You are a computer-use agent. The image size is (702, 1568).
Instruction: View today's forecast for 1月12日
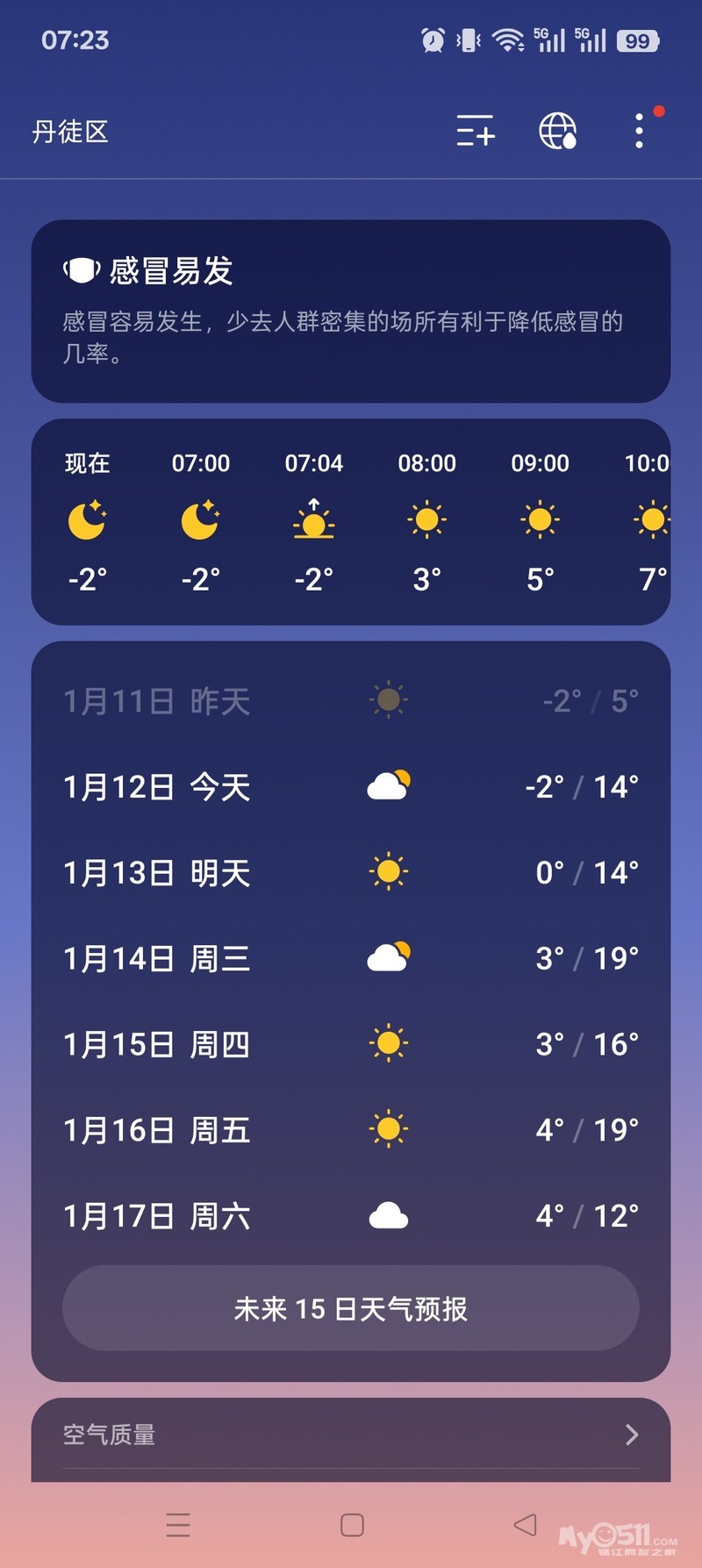tap(350, 786)
